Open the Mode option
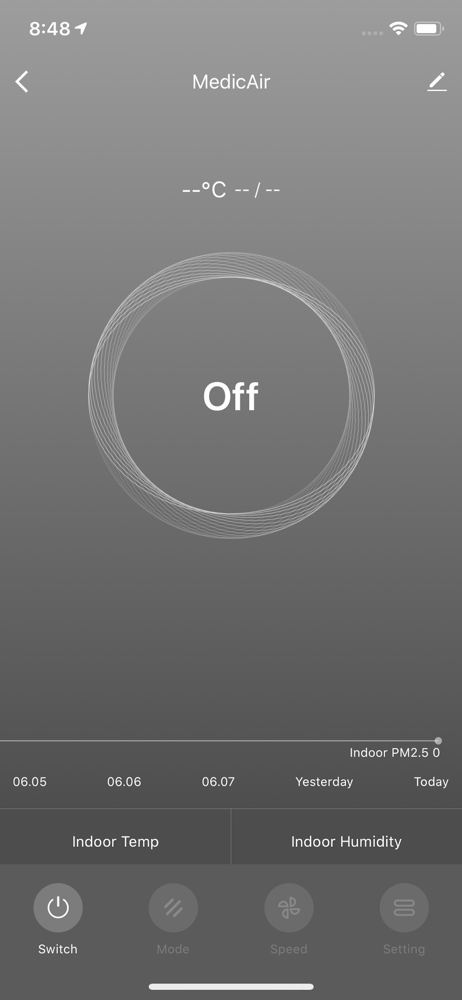The image size is (462, 1000). (x=173, y=908)
